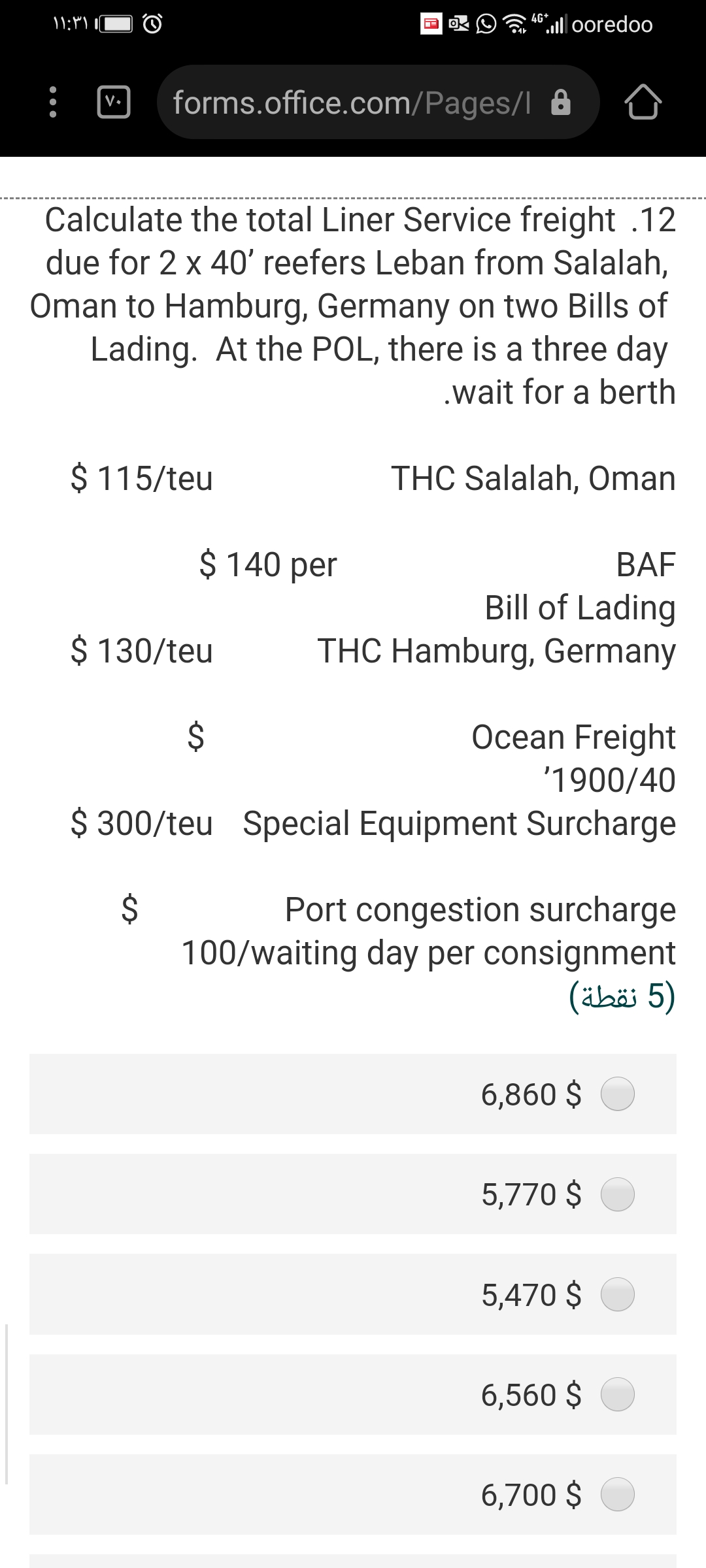706x1568 pixels.
Task: Select the 6,860 $ answer option
Action: 617,1094
